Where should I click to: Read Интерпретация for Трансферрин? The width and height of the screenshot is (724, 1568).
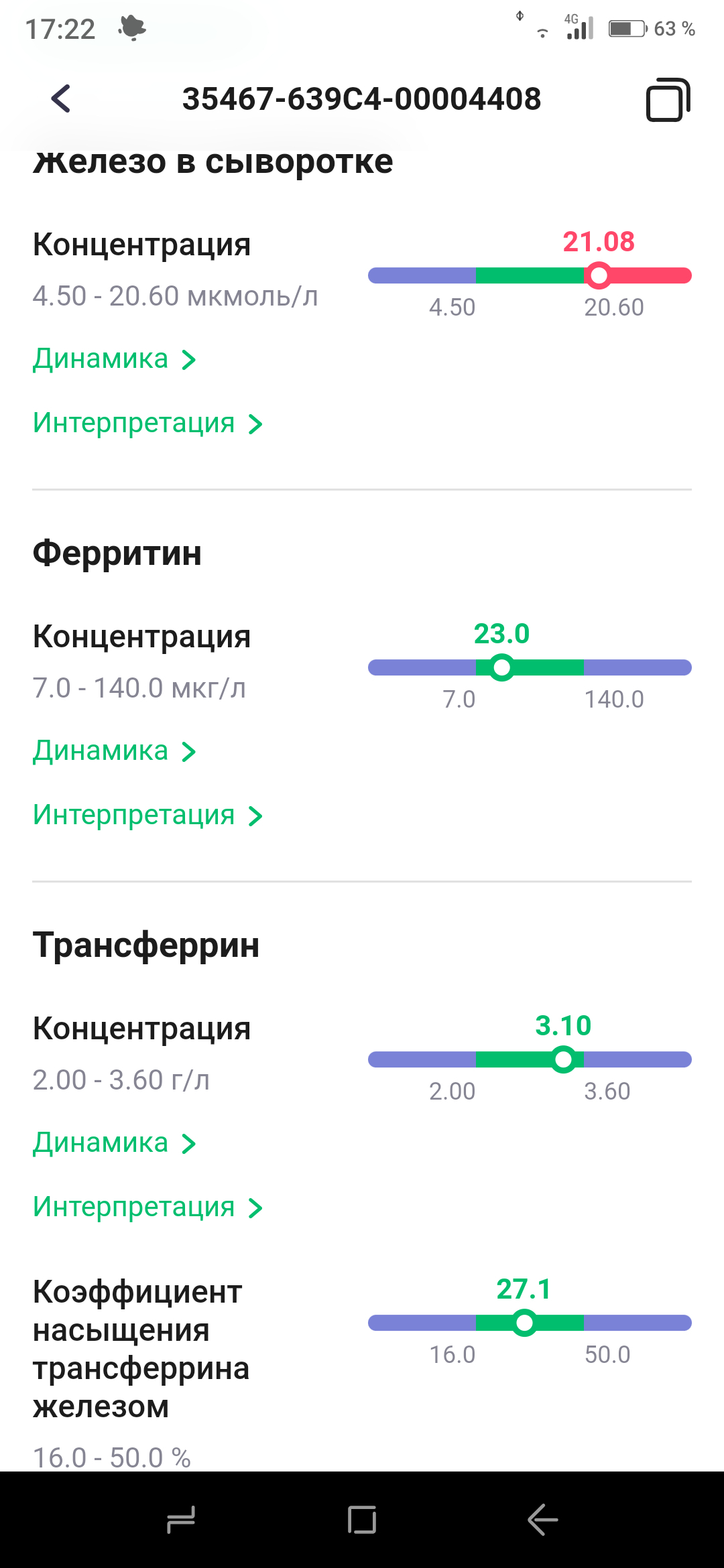(147, 1207)
